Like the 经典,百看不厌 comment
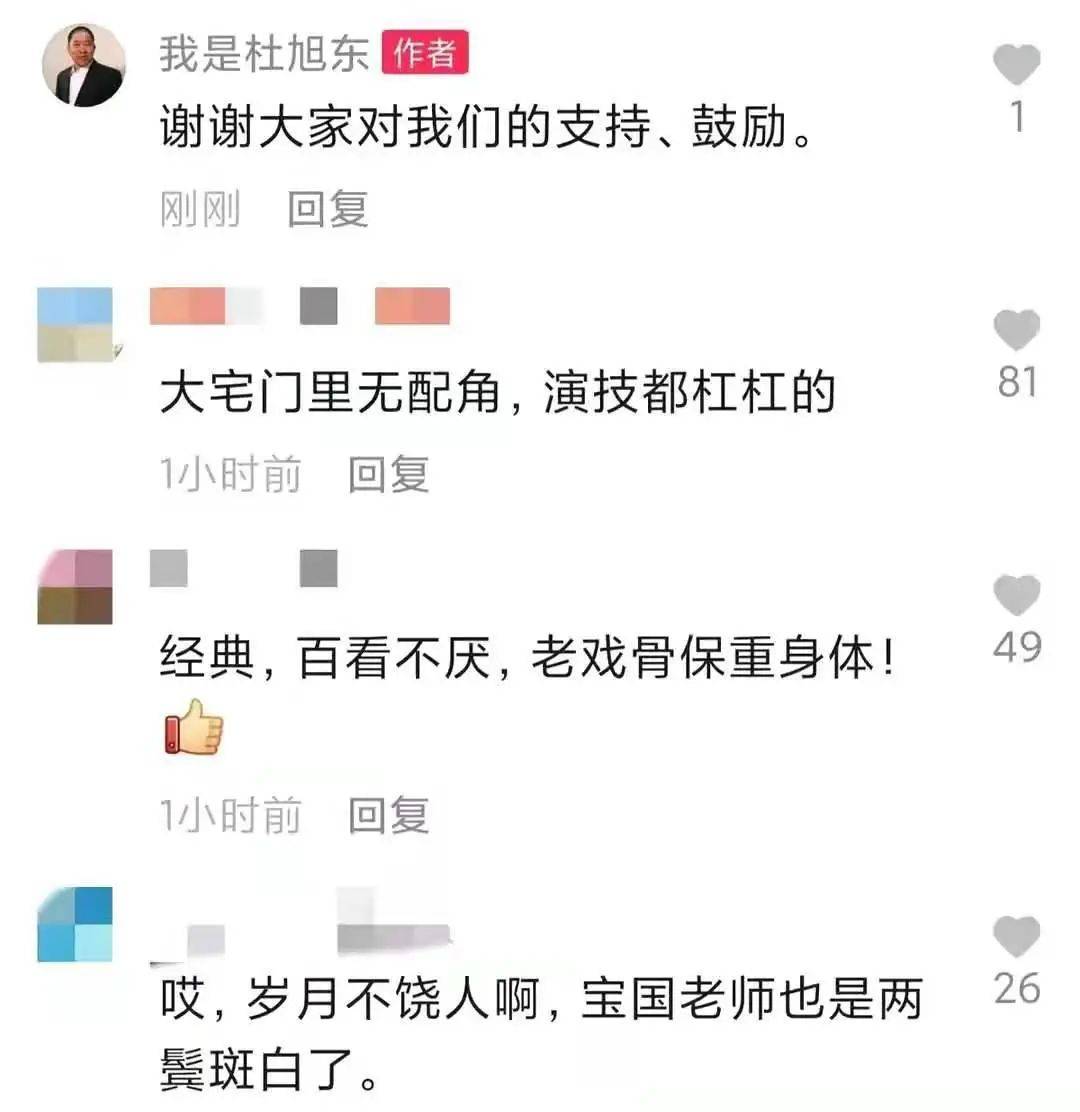This screenshot has height=1112, width=1080. tap(1016, 597)
